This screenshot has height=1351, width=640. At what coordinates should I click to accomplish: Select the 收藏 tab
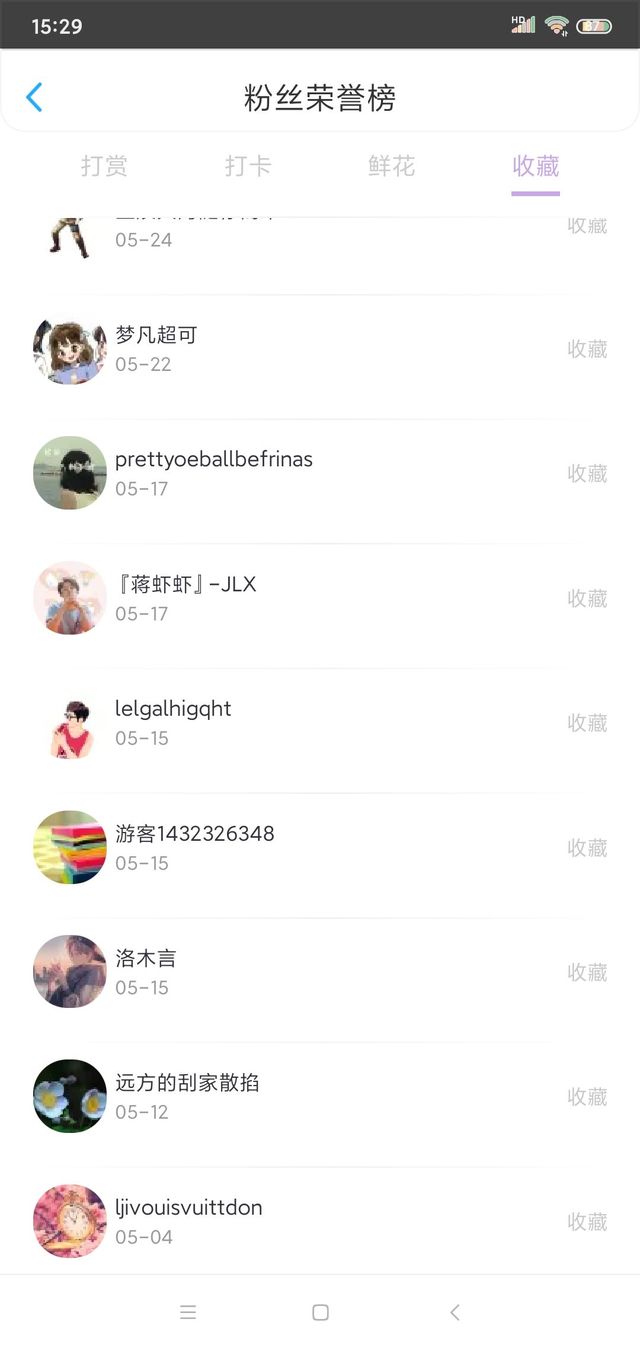click(535, 166)
